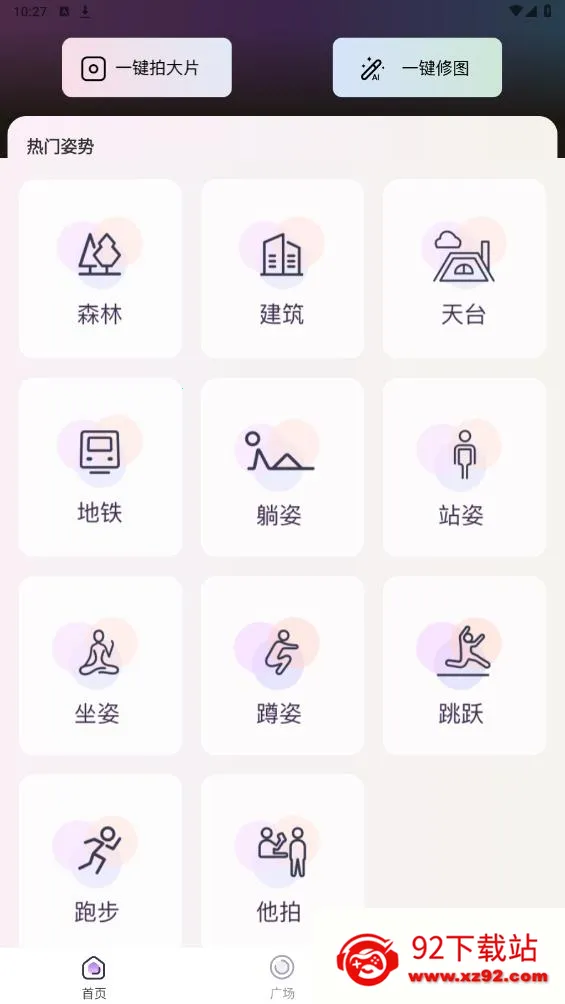Open the 天台 pose category
Screen dimensions: 565x1004
point(464,268)
